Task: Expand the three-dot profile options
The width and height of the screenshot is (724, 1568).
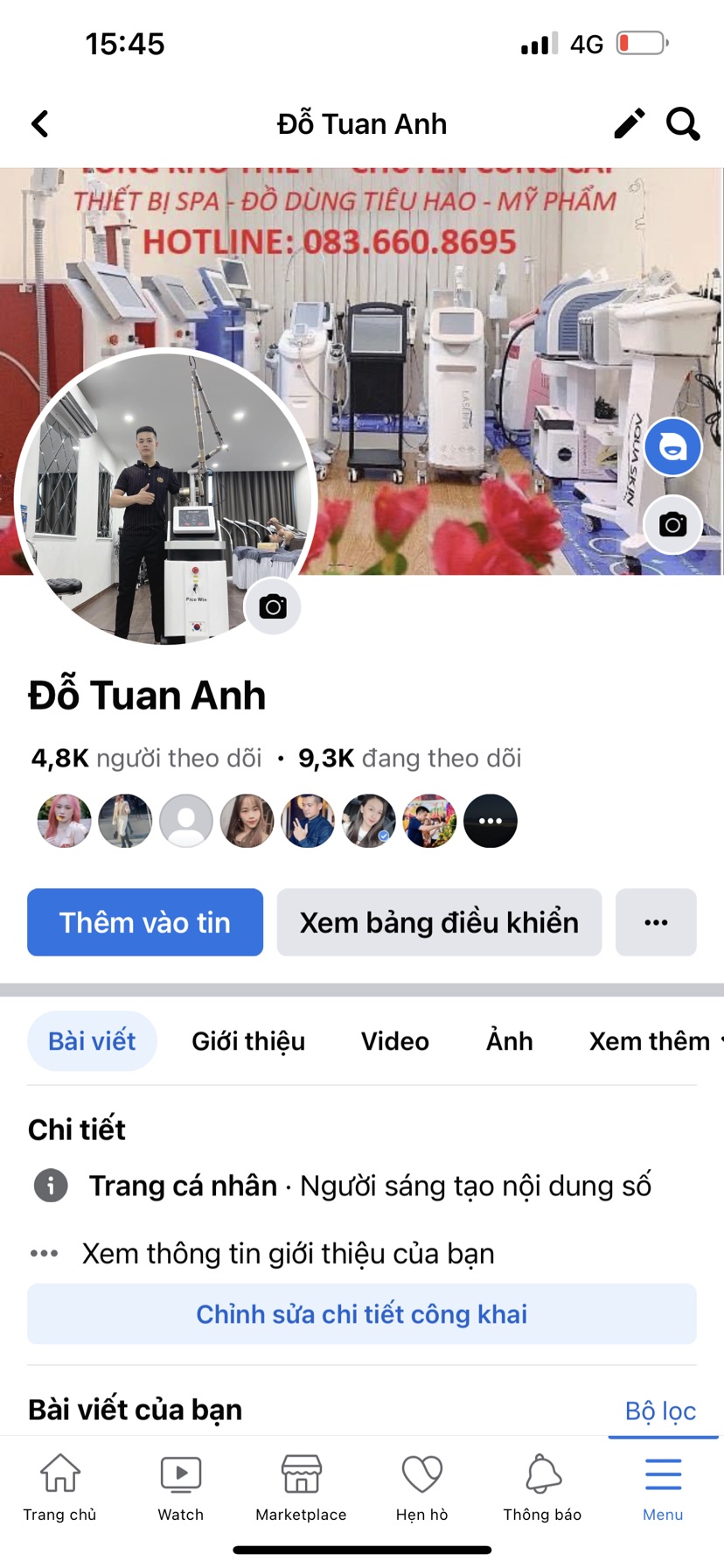Action: coord(656,921)
